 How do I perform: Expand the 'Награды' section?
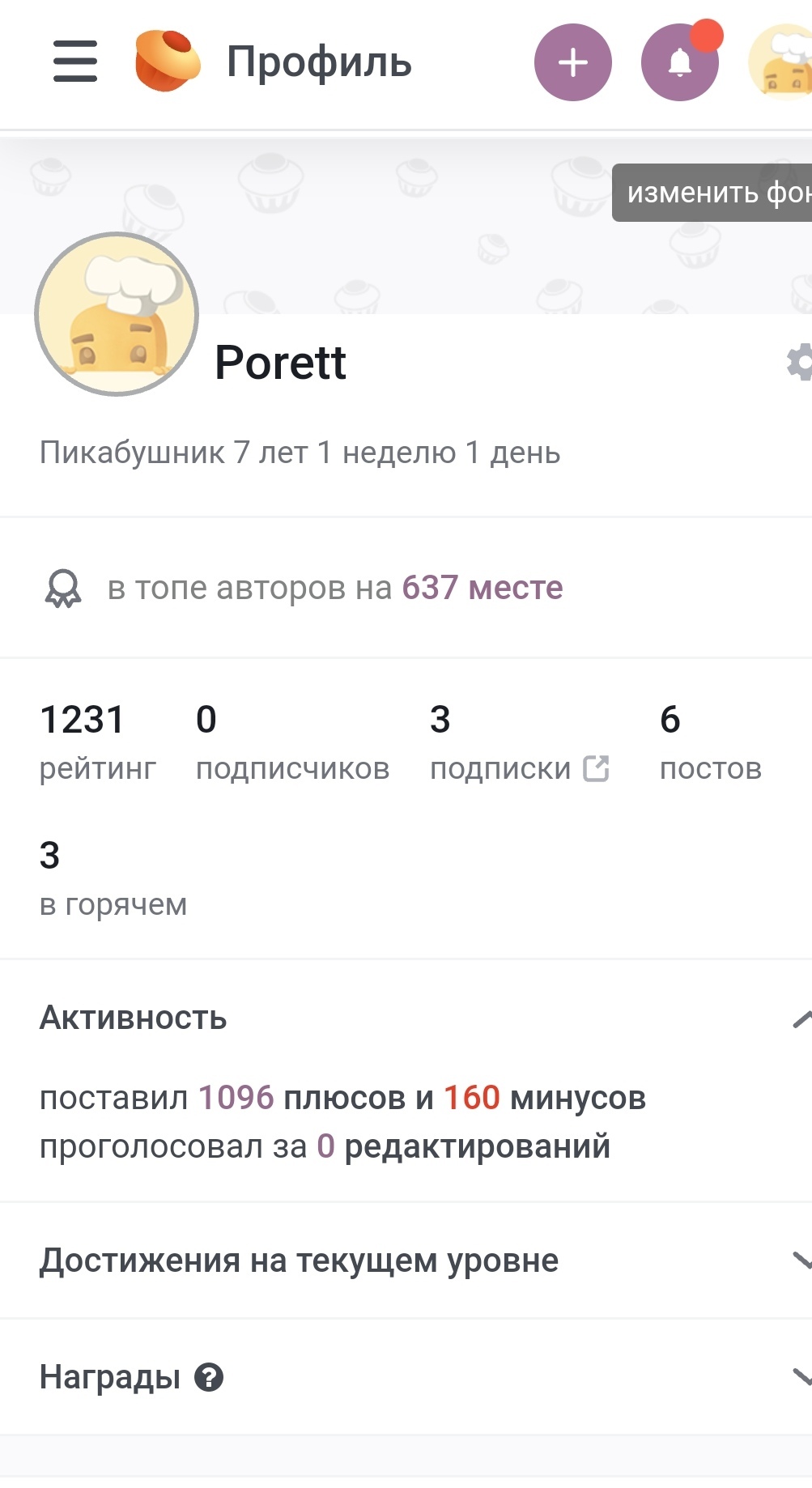[x=800, y=1376]
